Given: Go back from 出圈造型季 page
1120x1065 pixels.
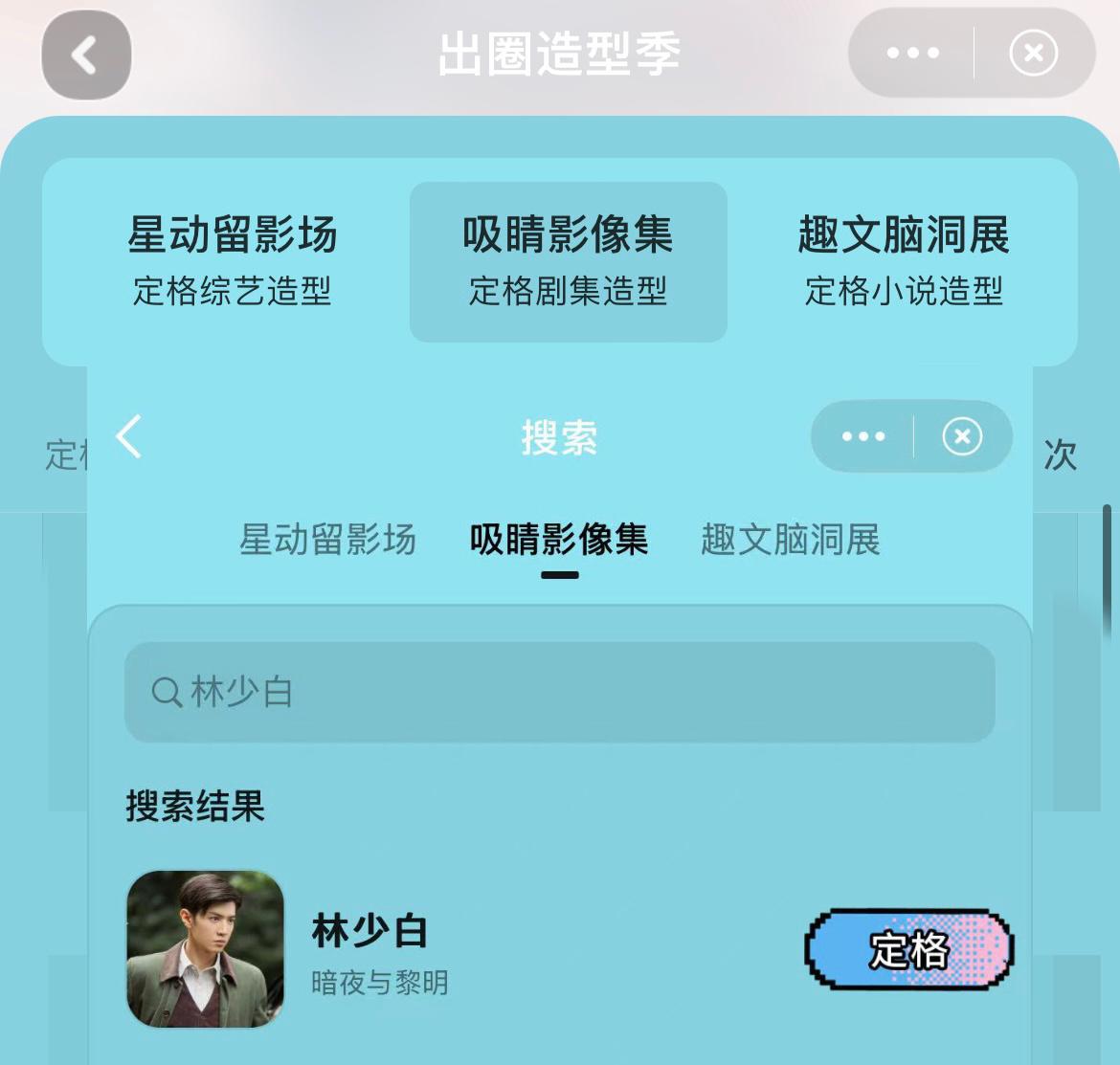Looking at the screenshot, I should [86, 55].
